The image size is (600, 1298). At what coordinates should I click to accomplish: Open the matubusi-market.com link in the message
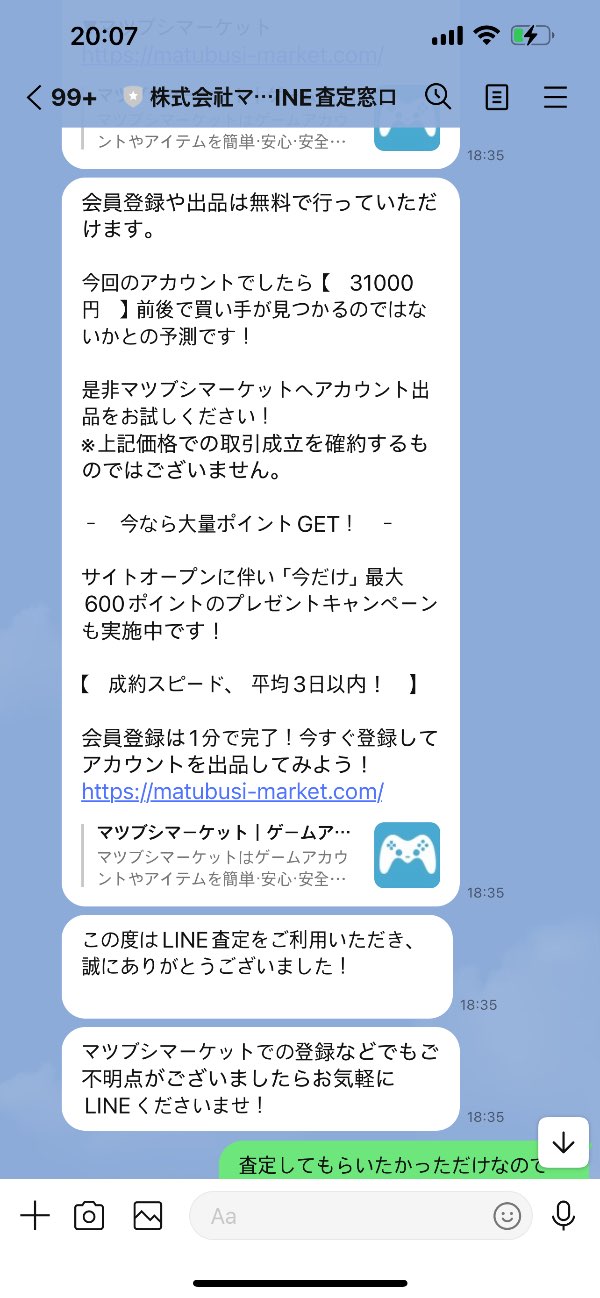coord(232,791)
